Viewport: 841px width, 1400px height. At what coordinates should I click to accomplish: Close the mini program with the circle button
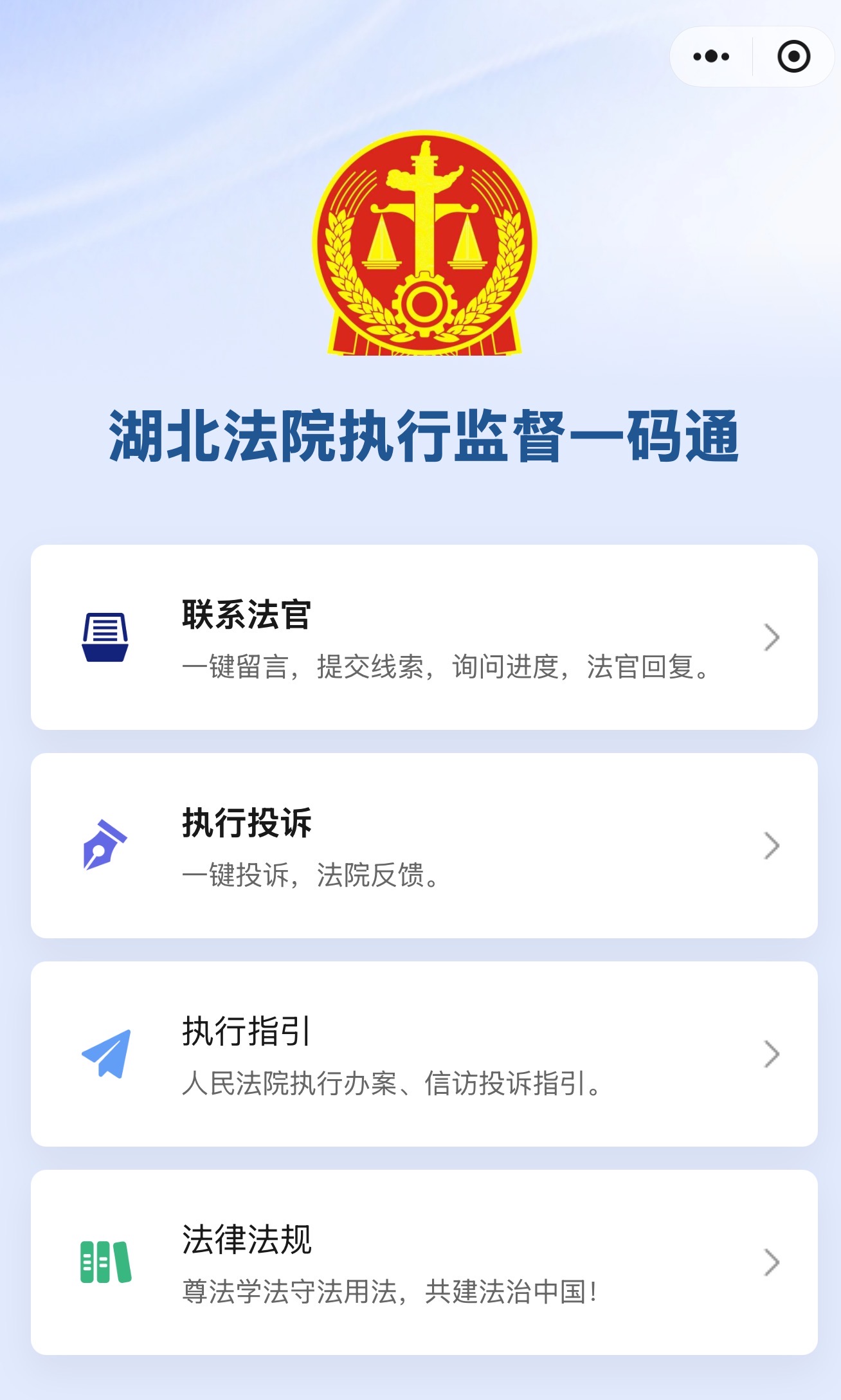coord(793,57)
